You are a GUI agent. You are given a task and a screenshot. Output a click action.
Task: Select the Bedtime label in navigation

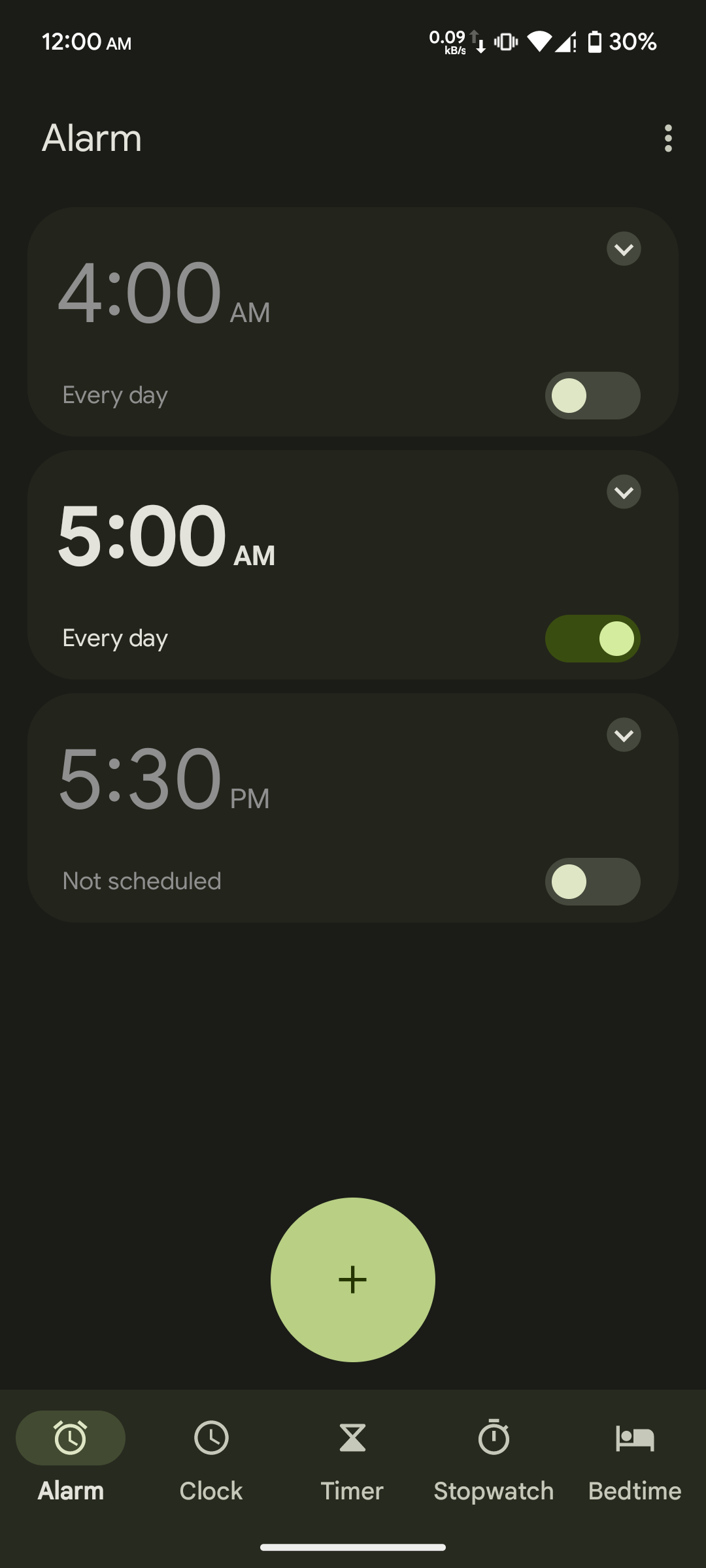tap(634, 1491)
